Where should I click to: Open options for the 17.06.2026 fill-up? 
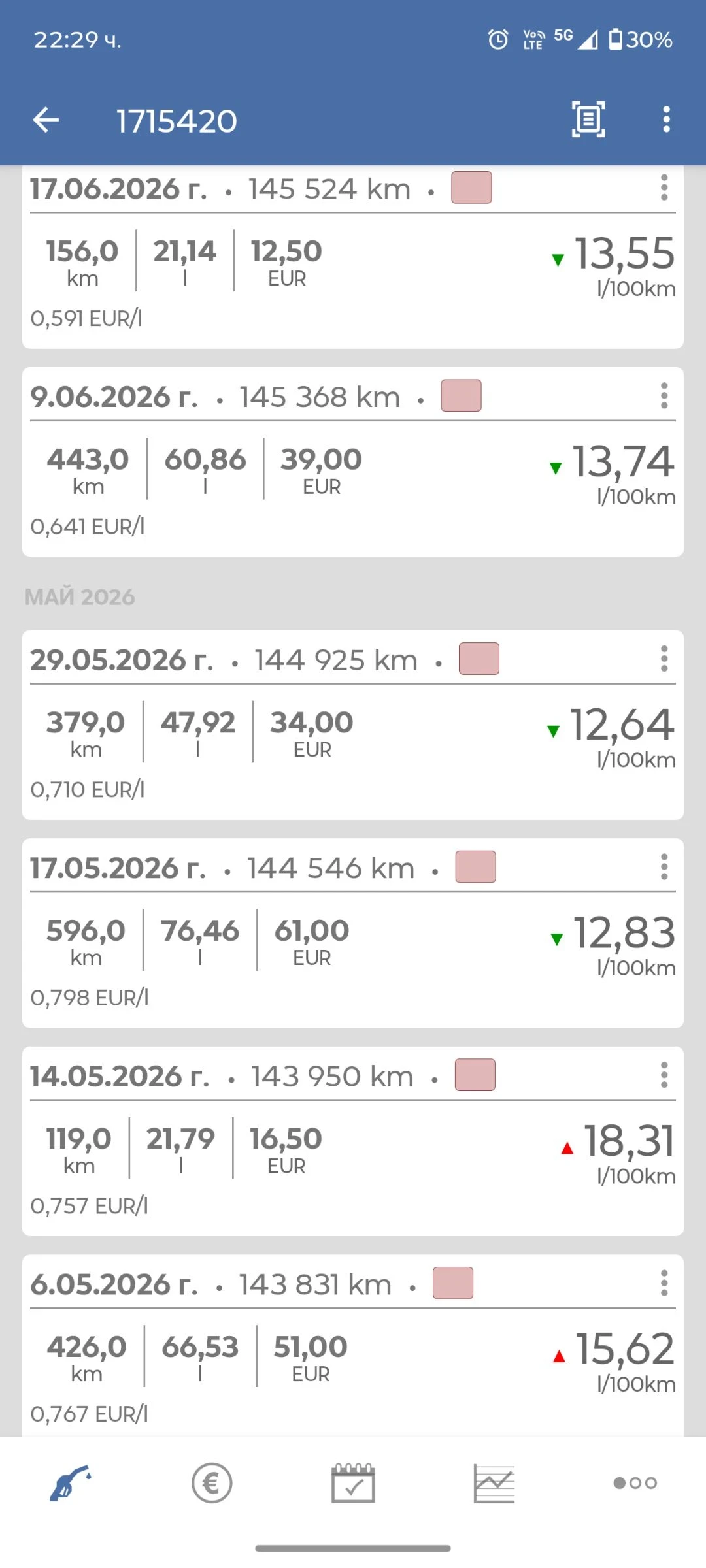(x=664, y=188)
